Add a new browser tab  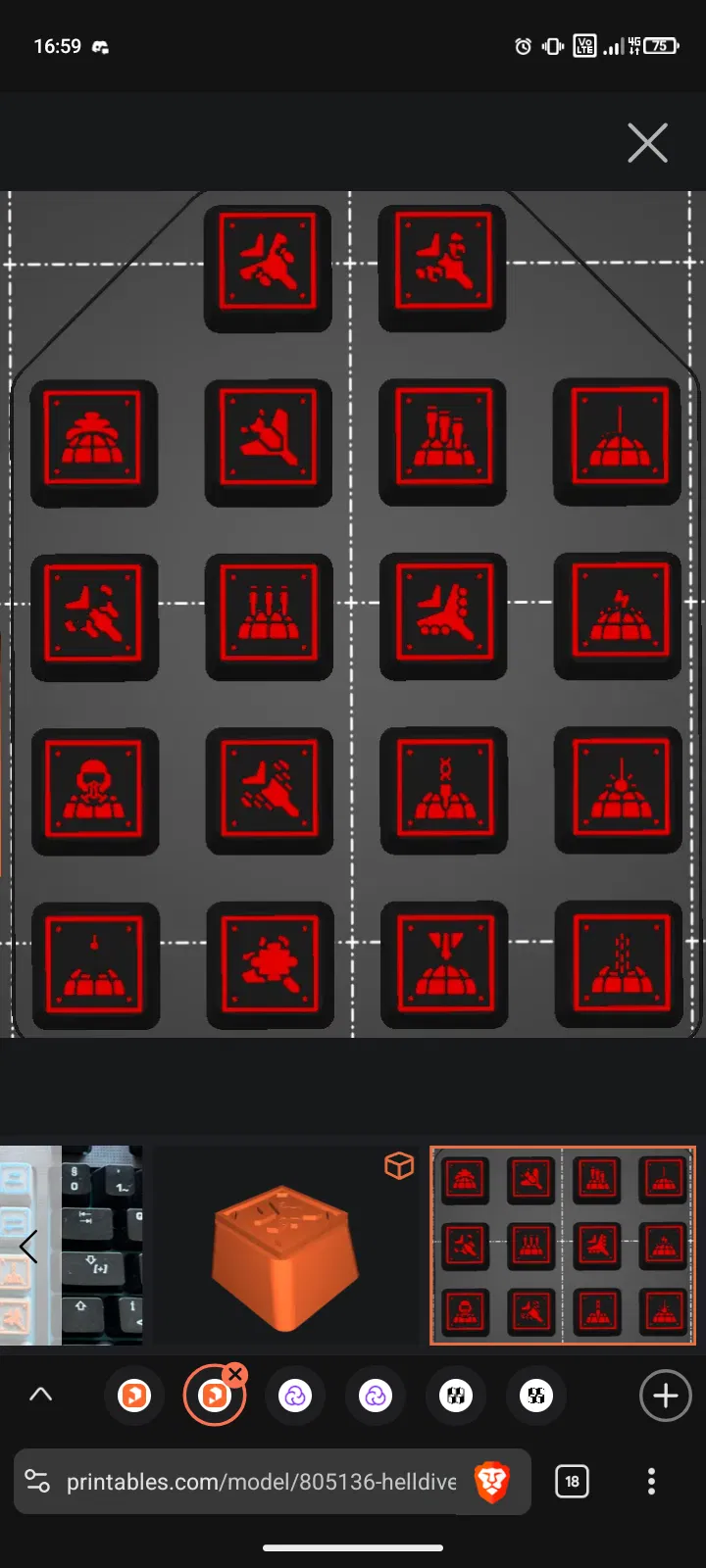(x=665, y=1395)
